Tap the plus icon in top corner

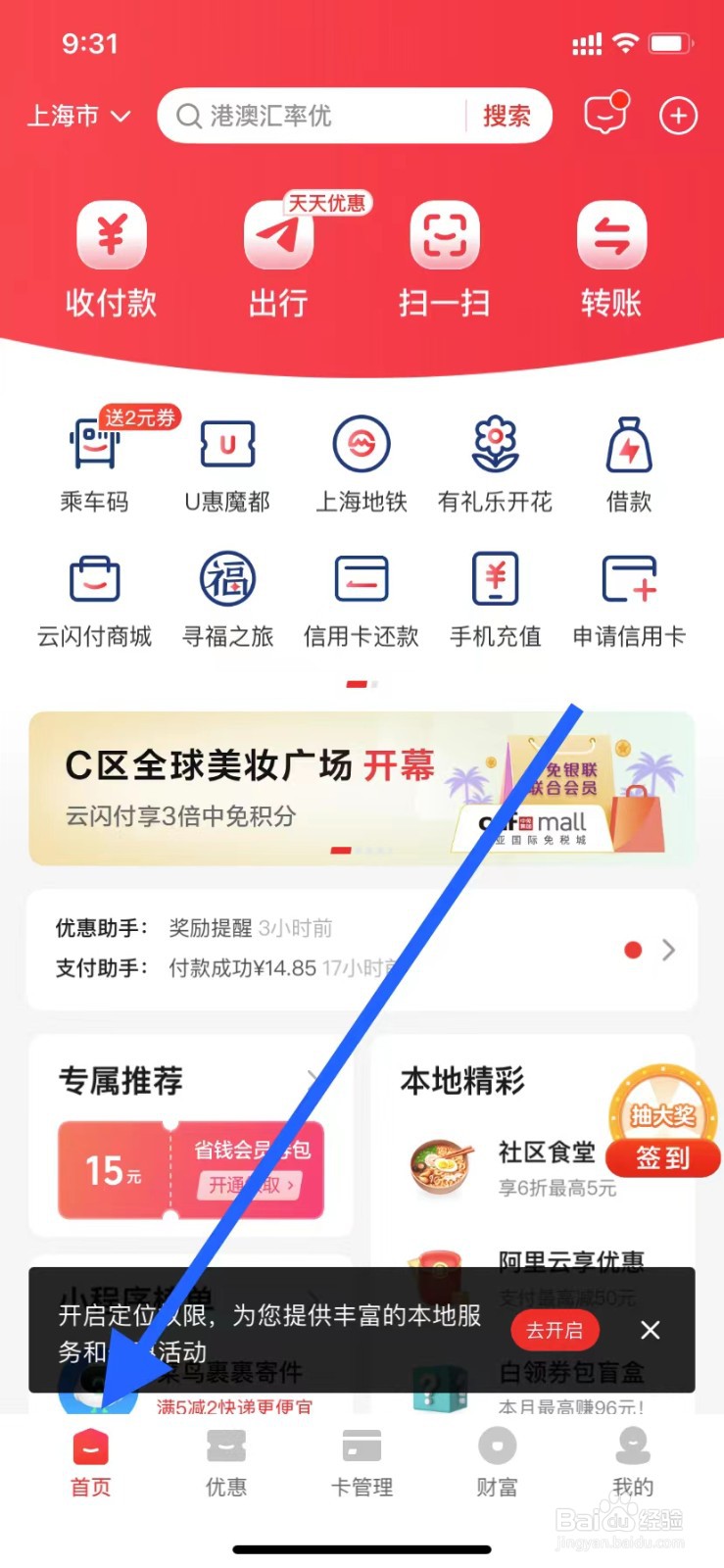(x=678, y=116)
